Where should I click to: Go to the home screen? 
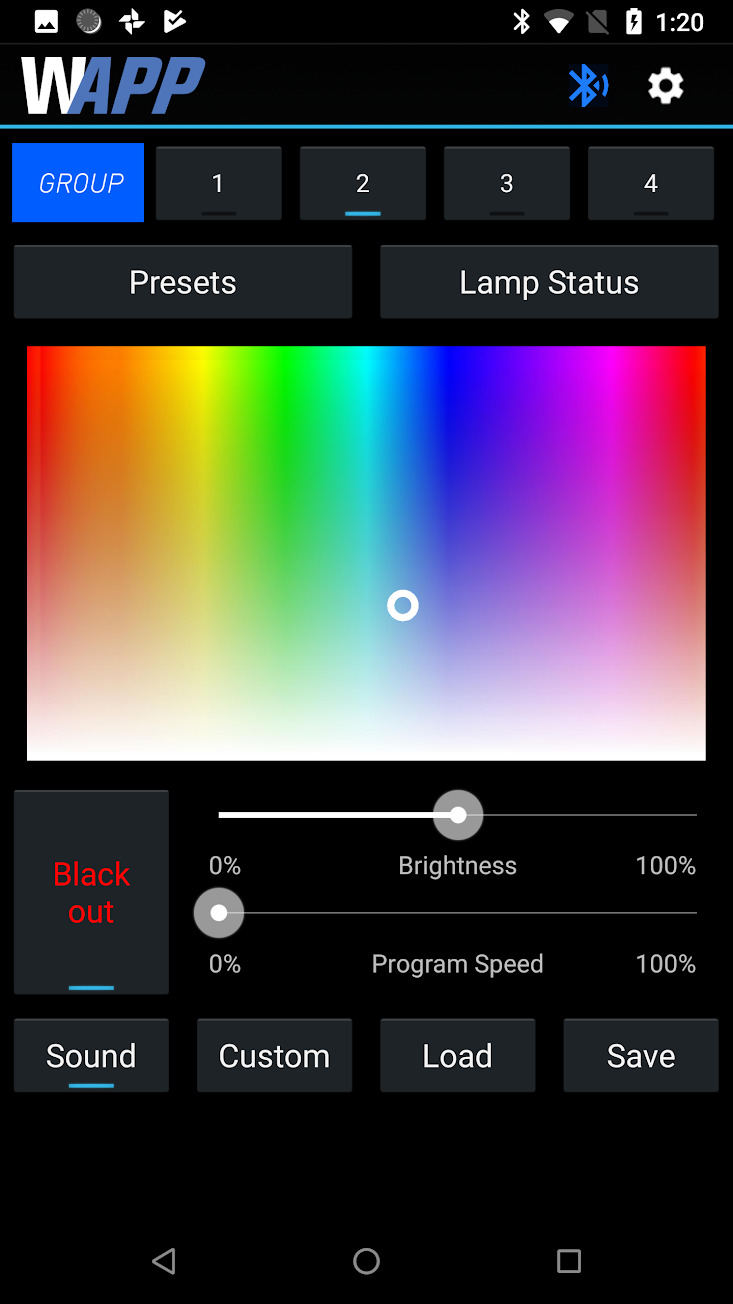point(366,1261)
